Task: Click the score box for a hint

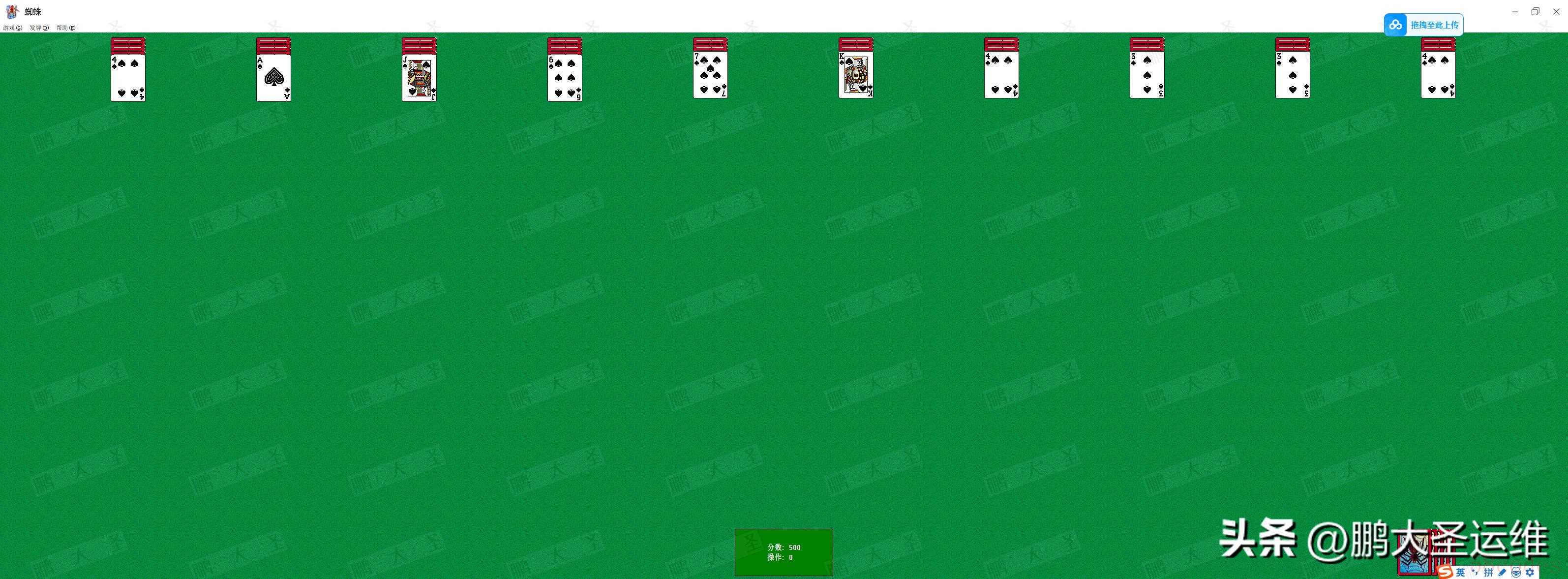Action: click(784, 551)
